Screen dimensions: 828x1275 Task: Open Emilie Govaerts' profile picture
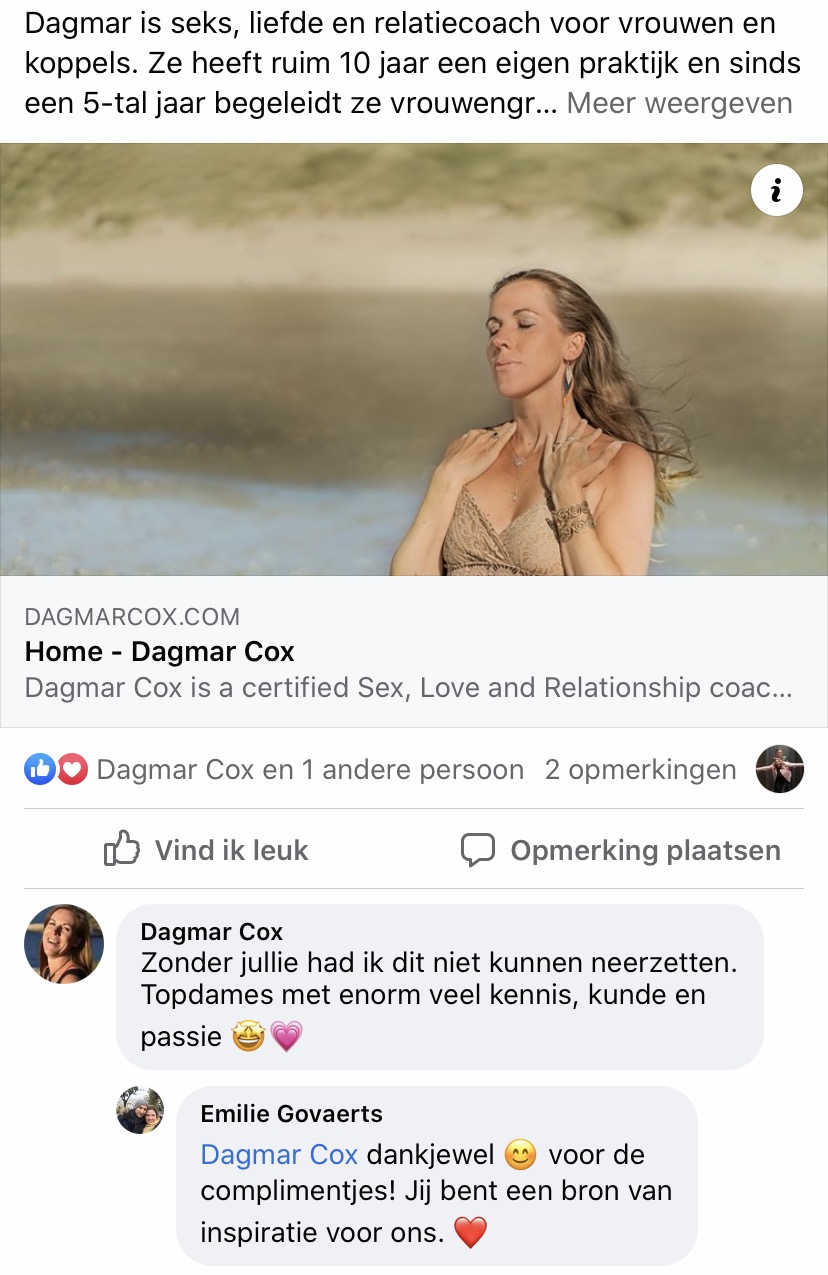coord(140,1110)
